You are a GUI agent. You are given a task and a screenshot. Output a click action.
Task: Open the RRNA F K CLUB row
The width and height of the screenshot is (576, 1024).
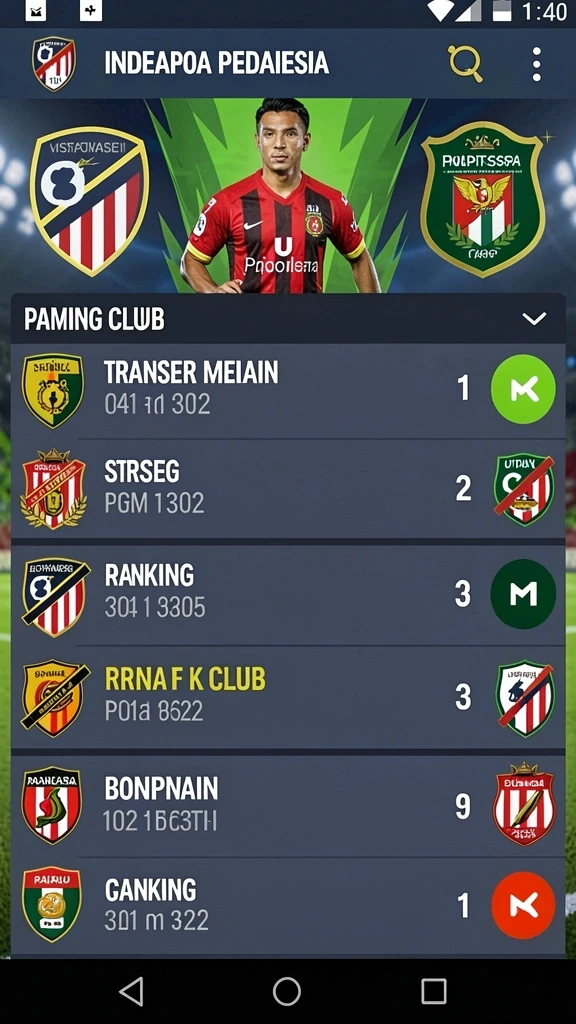coord(288,697)
